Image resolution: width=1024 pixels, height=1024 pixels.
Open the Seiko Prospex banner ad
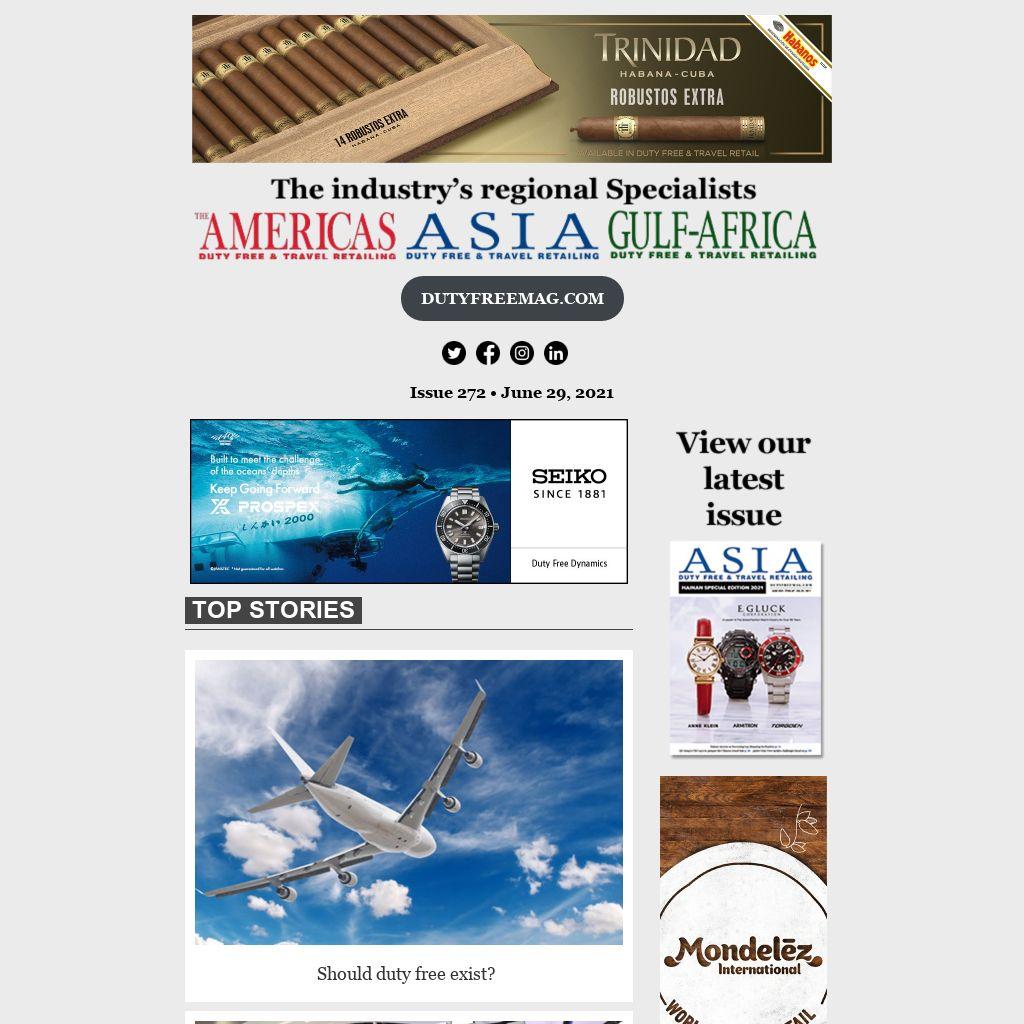point(409,502)
